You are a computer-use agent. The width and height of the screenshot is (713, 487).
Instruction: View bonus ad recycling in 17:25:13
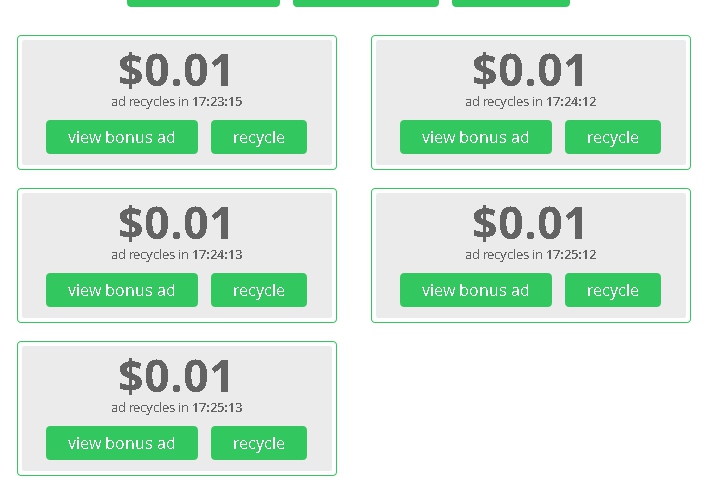point(121,443)
